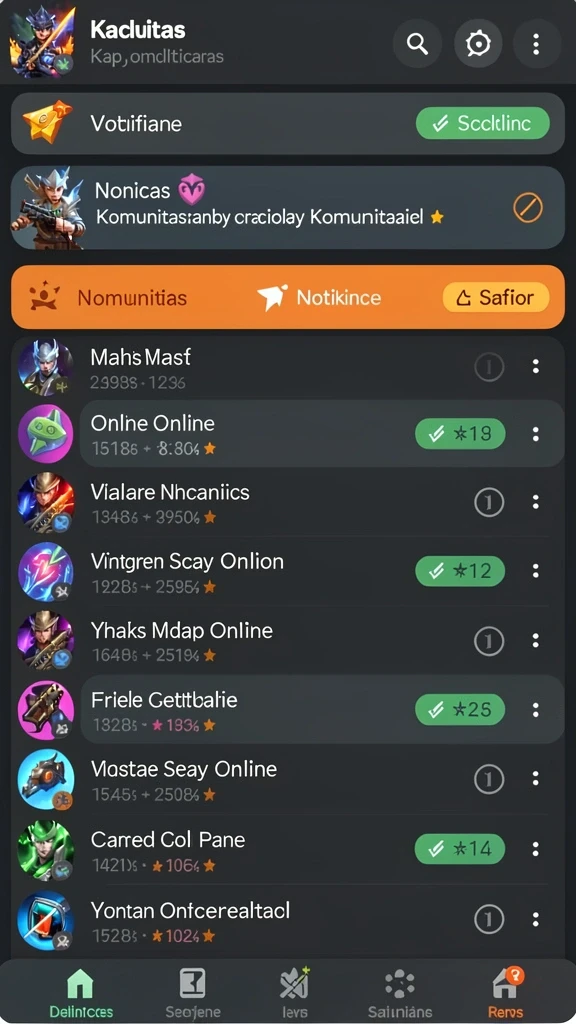Screen dimensions: 576x1024
Task: Tap the Safior button
Action: (x=496, y=298)
